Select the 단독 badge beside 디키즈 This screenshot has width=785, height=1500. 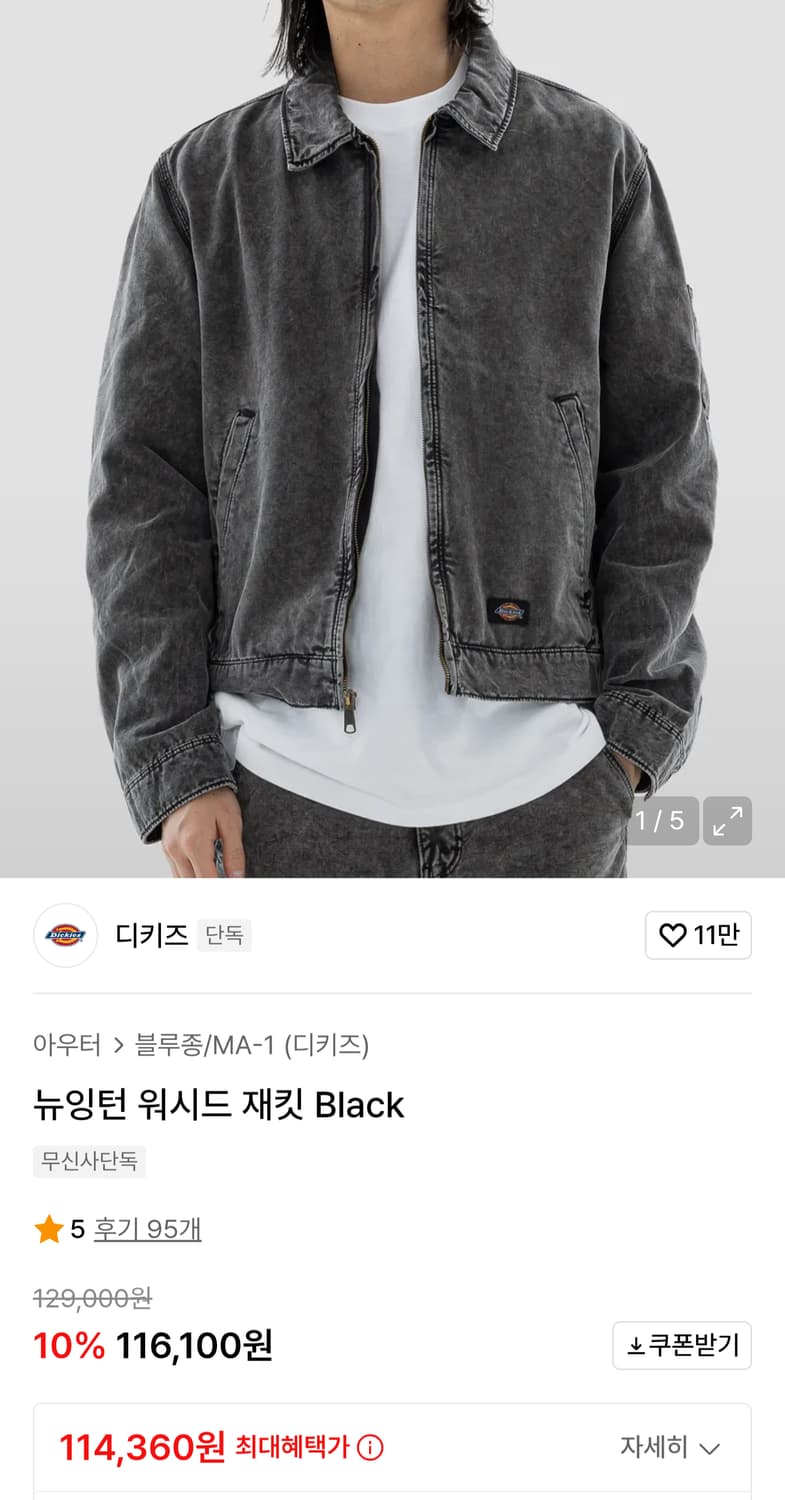coord(224,935)
